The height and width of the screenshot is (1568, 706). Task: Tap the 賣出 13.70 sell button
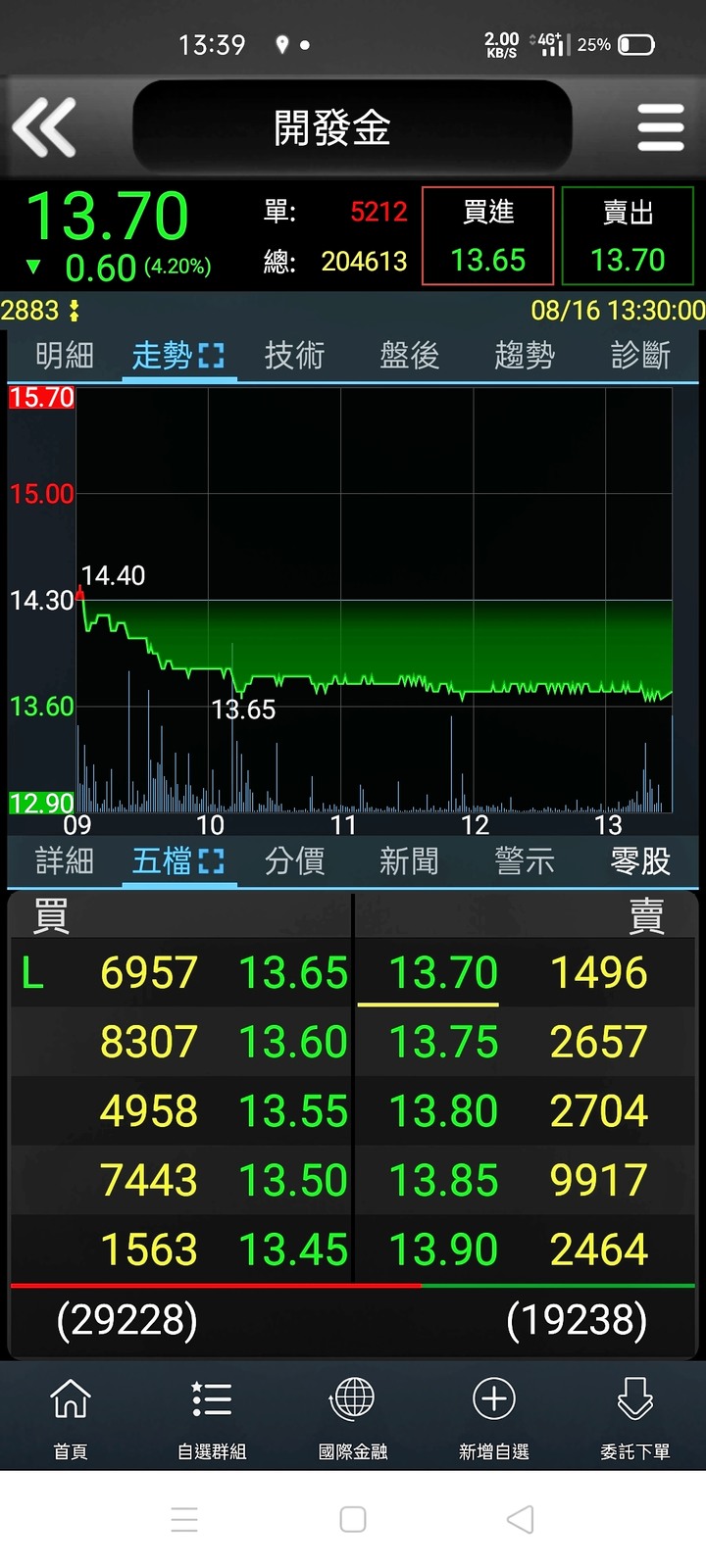(628, 236)
